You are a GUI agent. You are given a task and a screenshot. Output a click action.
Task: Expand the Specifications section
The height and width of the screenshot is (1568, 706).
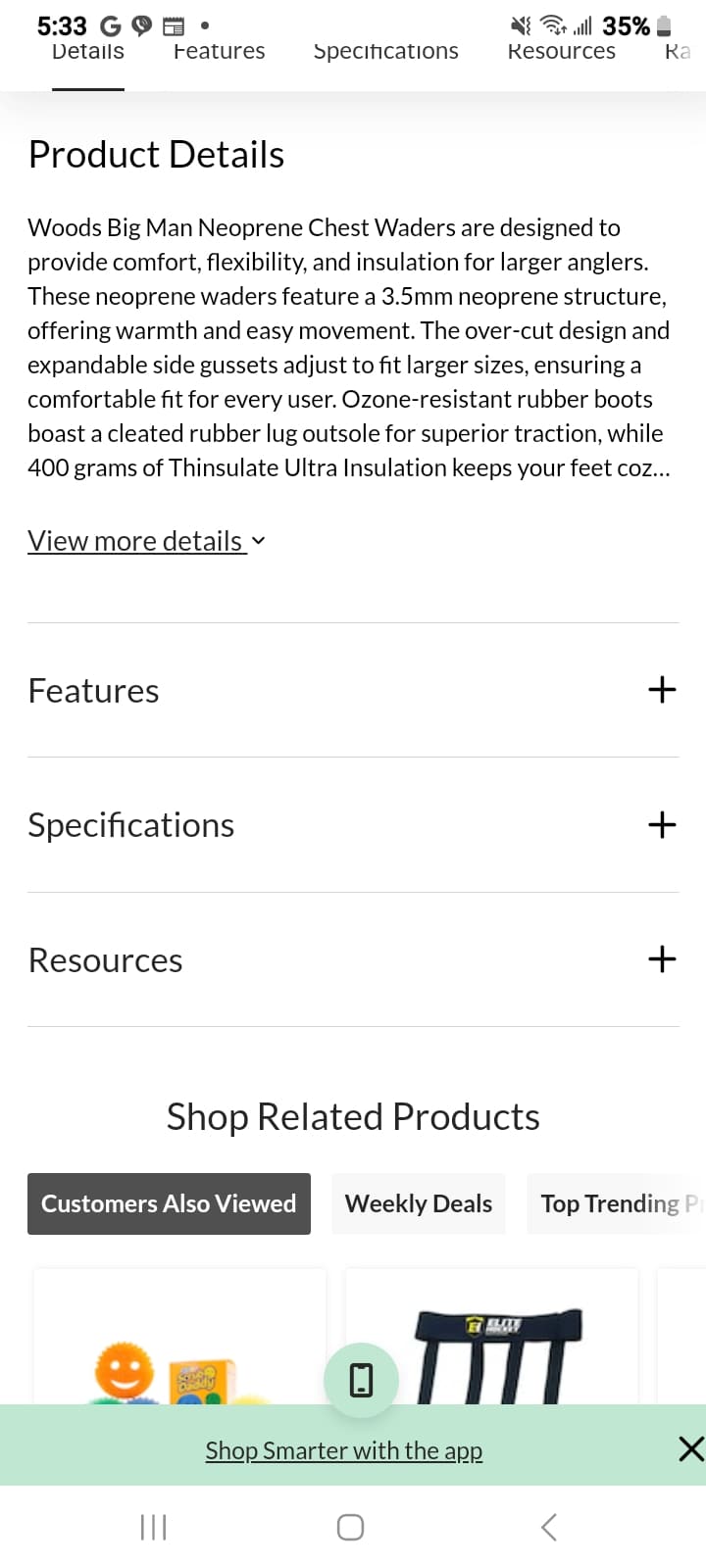tap(662, 825)
